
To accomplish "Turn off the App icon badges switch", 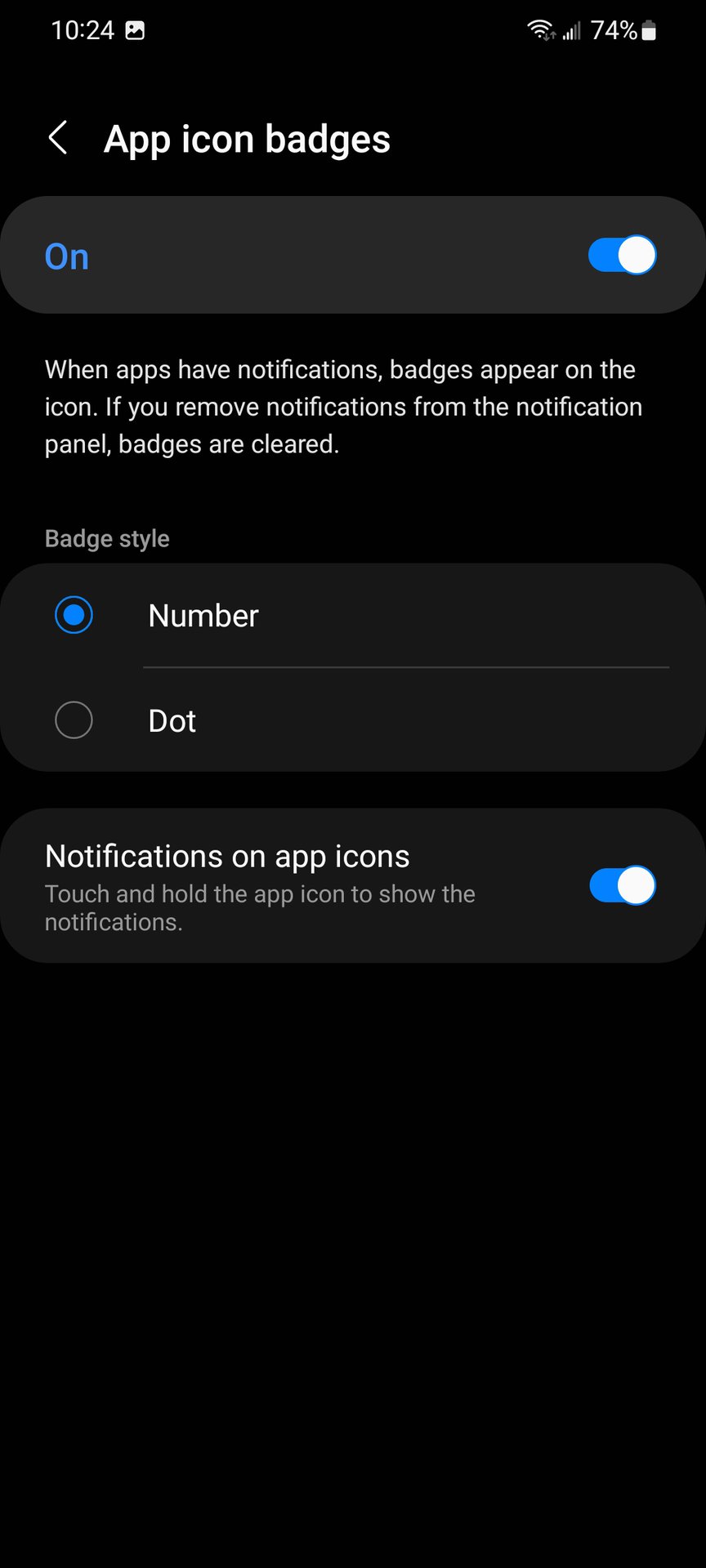I will [622, 255].
